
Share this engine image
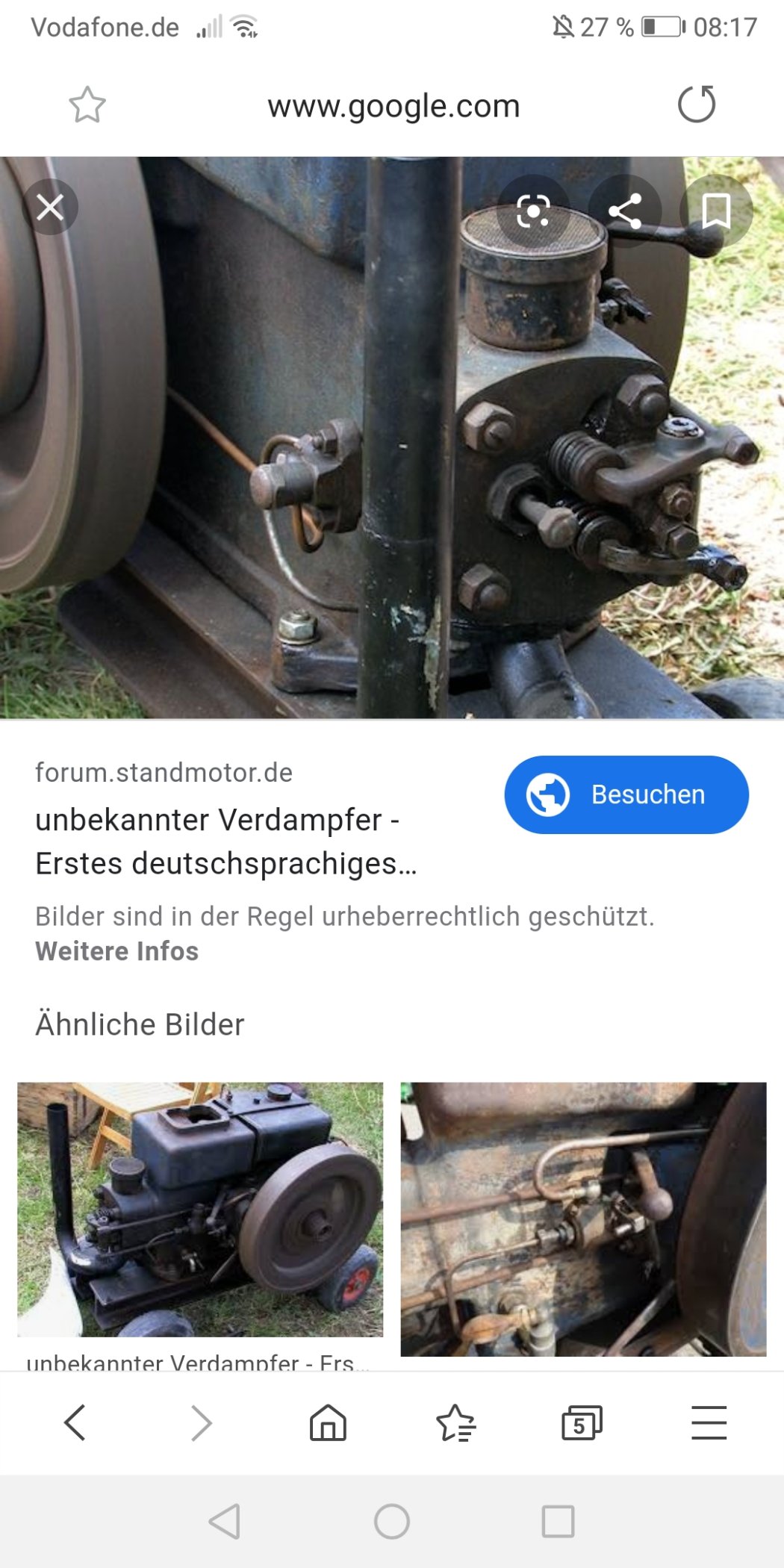(x=625, y=211)
